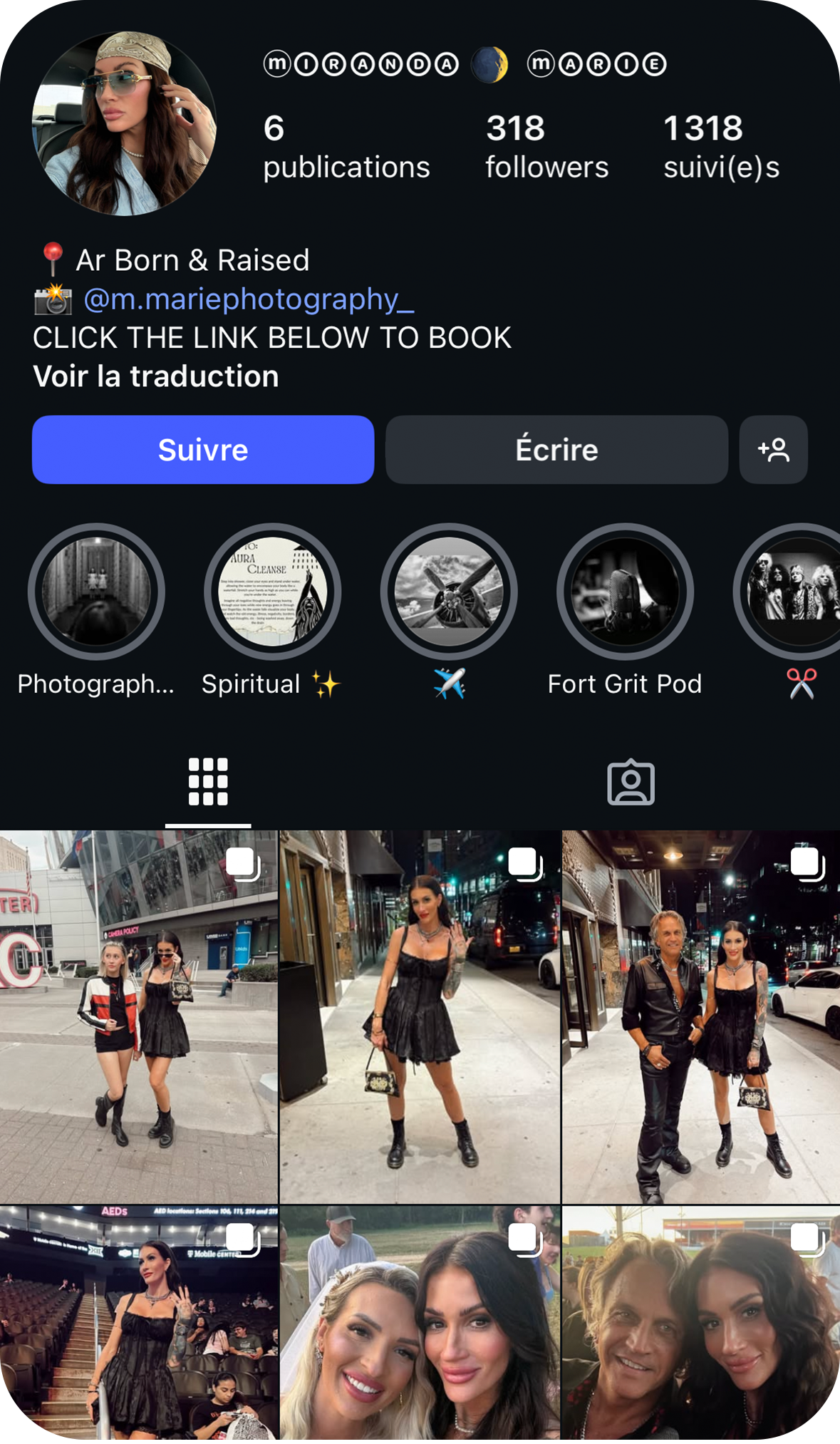840x1444 pixels.
Task: Open post of woman on arena stairs
Action: [138, 1326]
